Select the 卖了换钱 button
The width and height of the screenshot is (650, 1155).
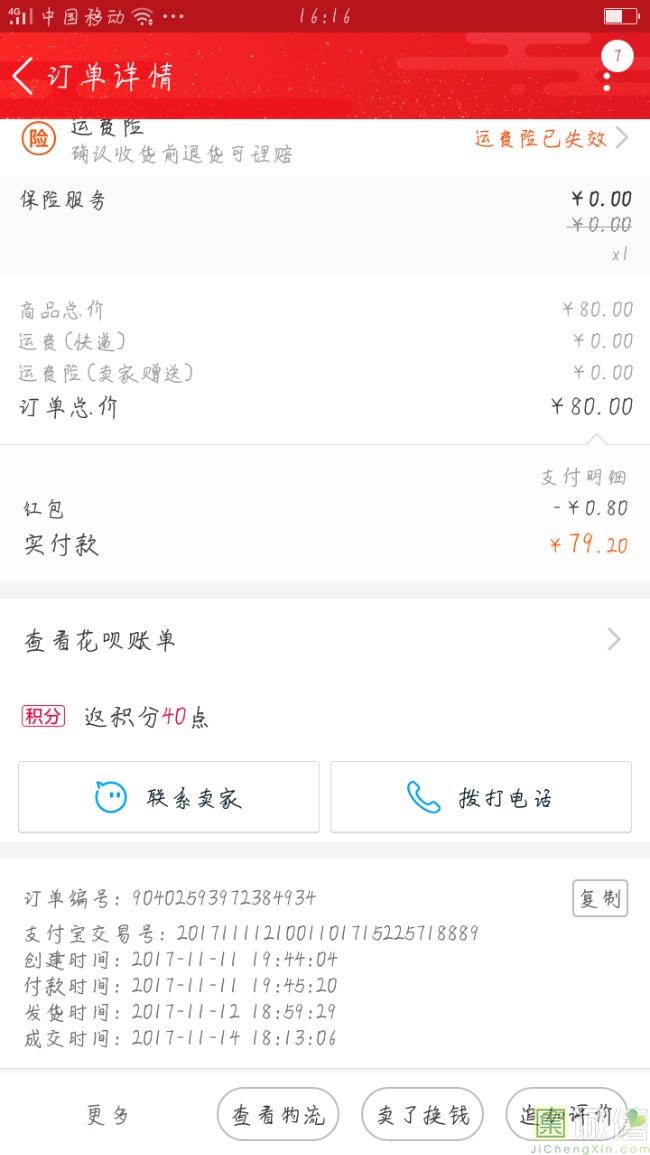[422, 1115]
